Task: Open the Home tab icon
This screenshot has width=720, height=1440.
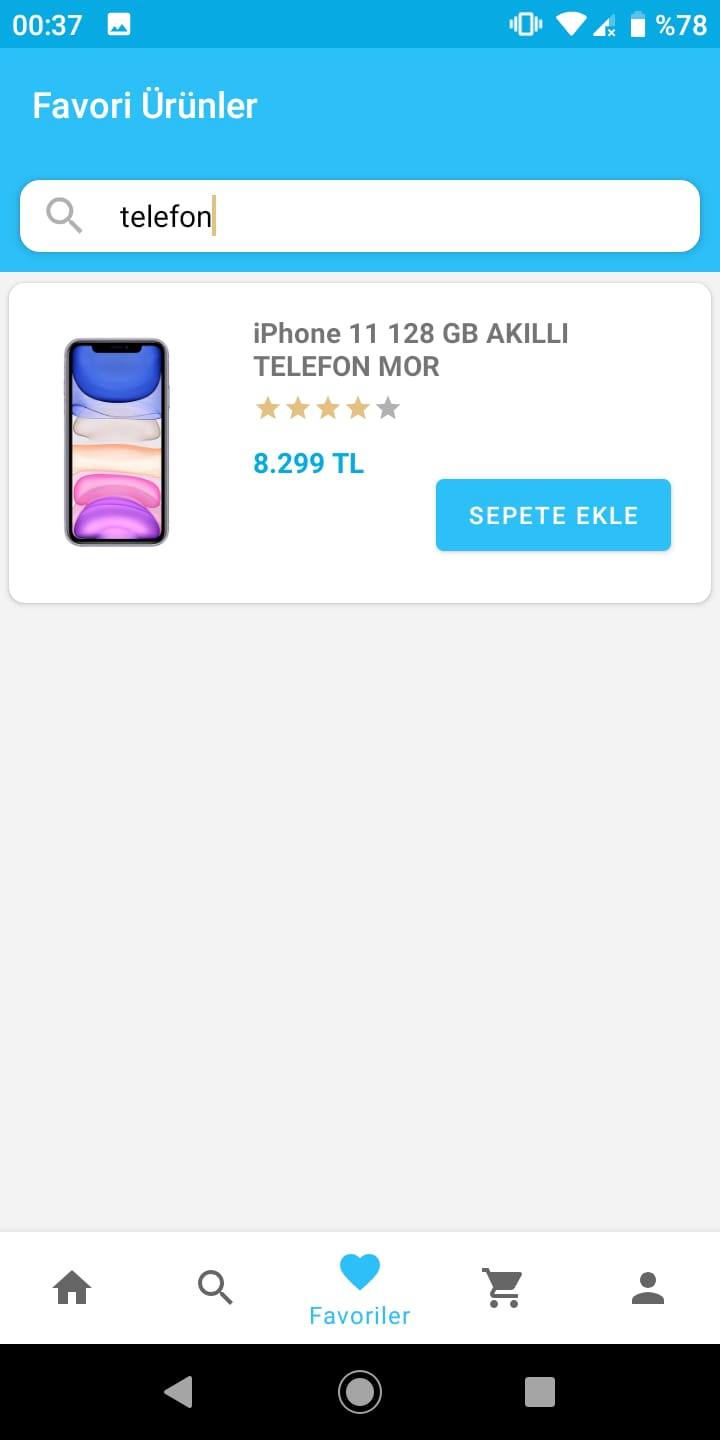Action: (x=72, y=1288)
